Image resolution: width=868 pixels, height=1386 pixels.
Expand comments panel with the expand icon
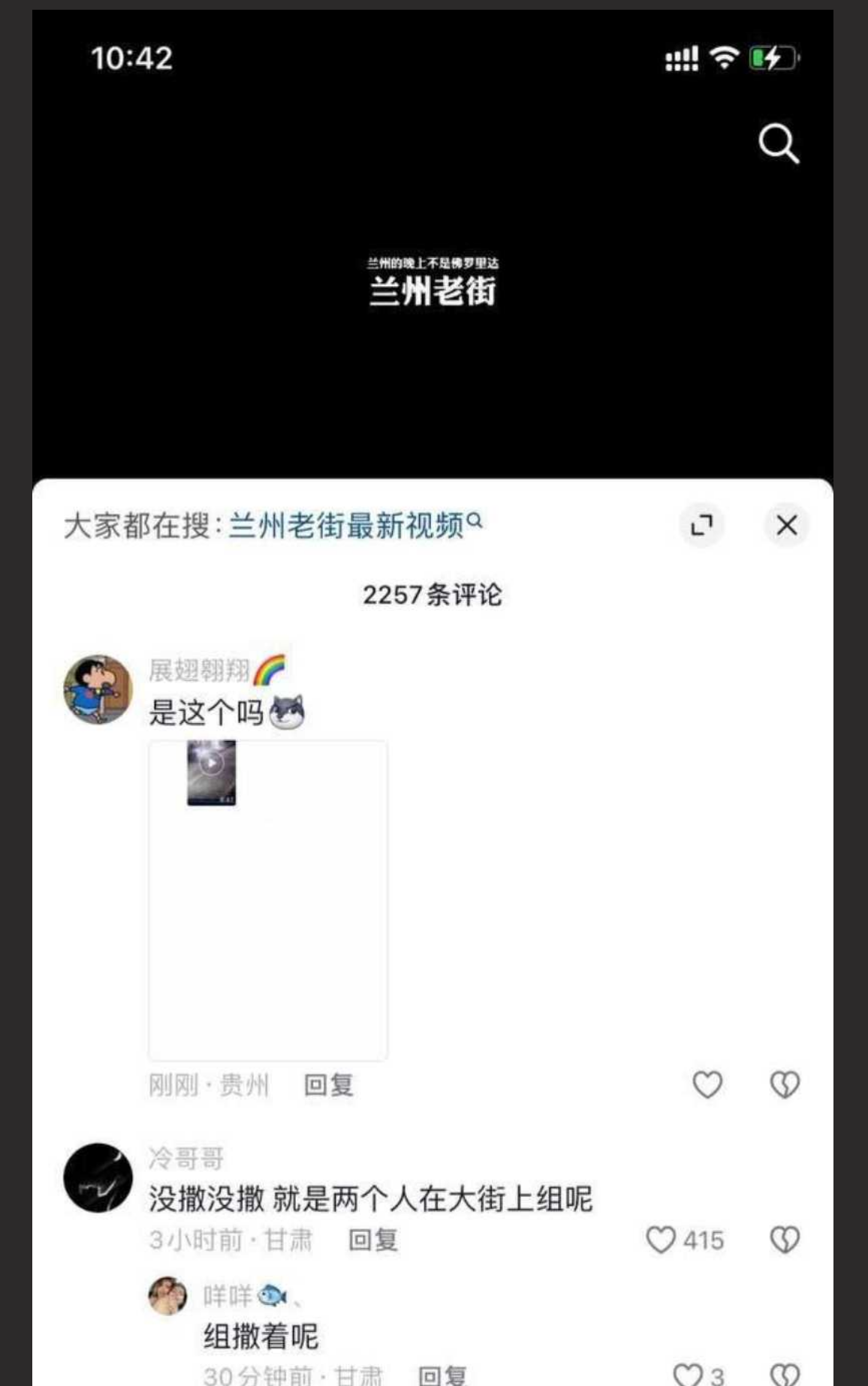pos(701,526)
